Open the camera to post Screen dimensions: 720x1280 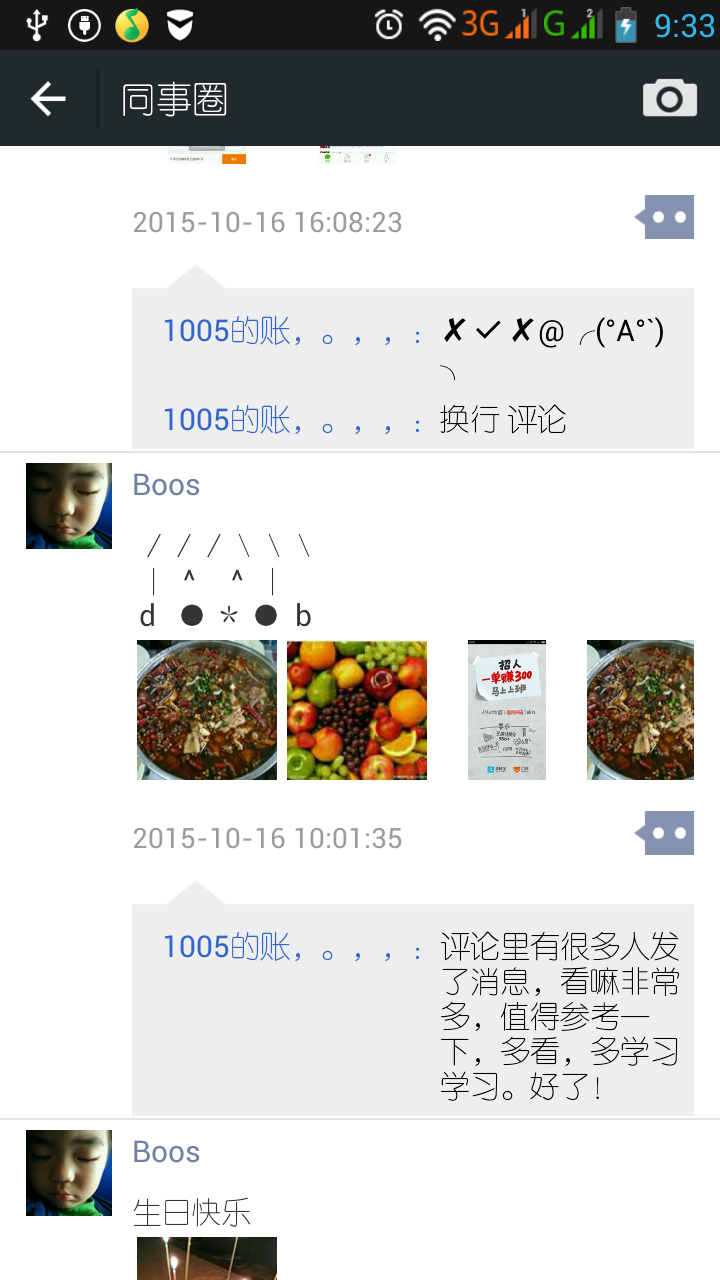tap(669, 99)
